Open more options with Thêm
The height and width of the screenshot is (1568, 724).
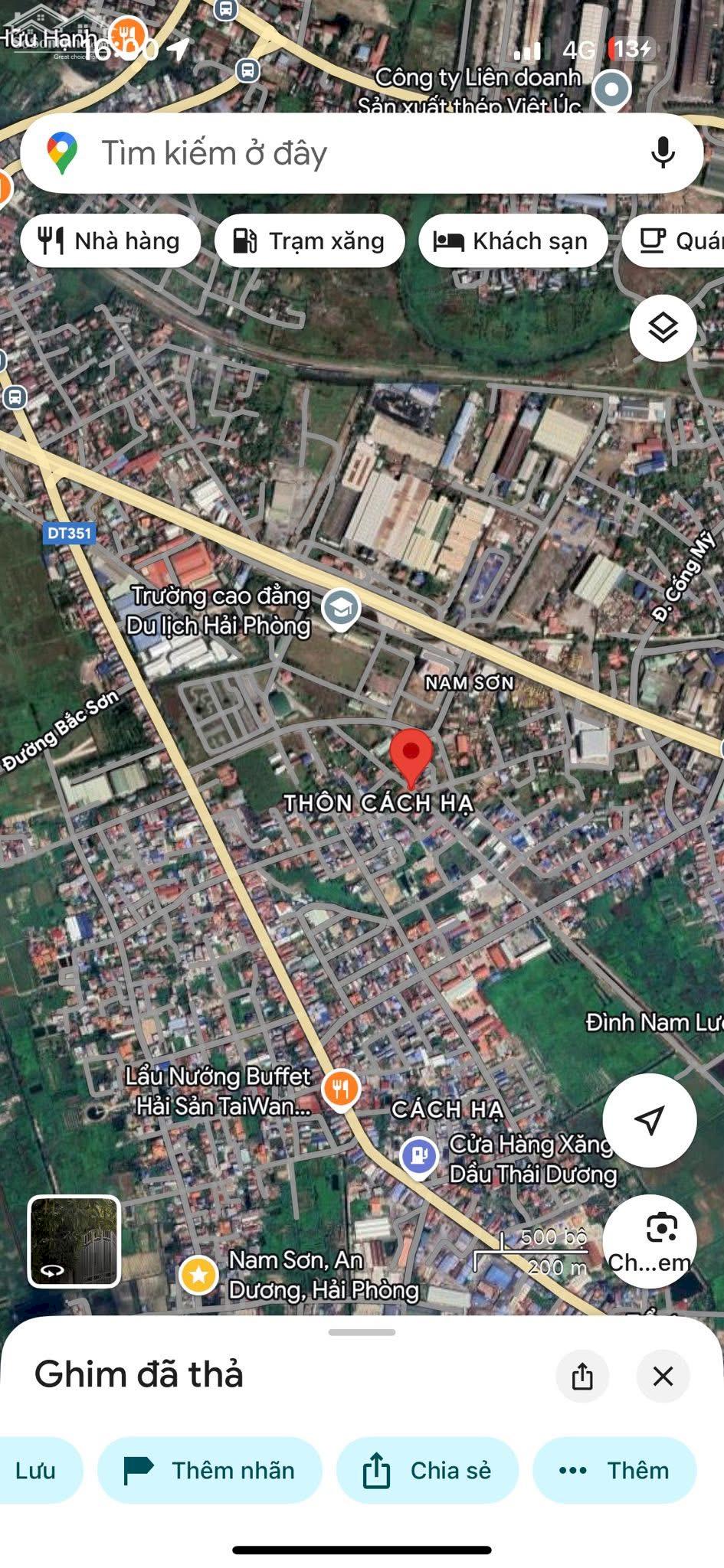pos(614,1470)
